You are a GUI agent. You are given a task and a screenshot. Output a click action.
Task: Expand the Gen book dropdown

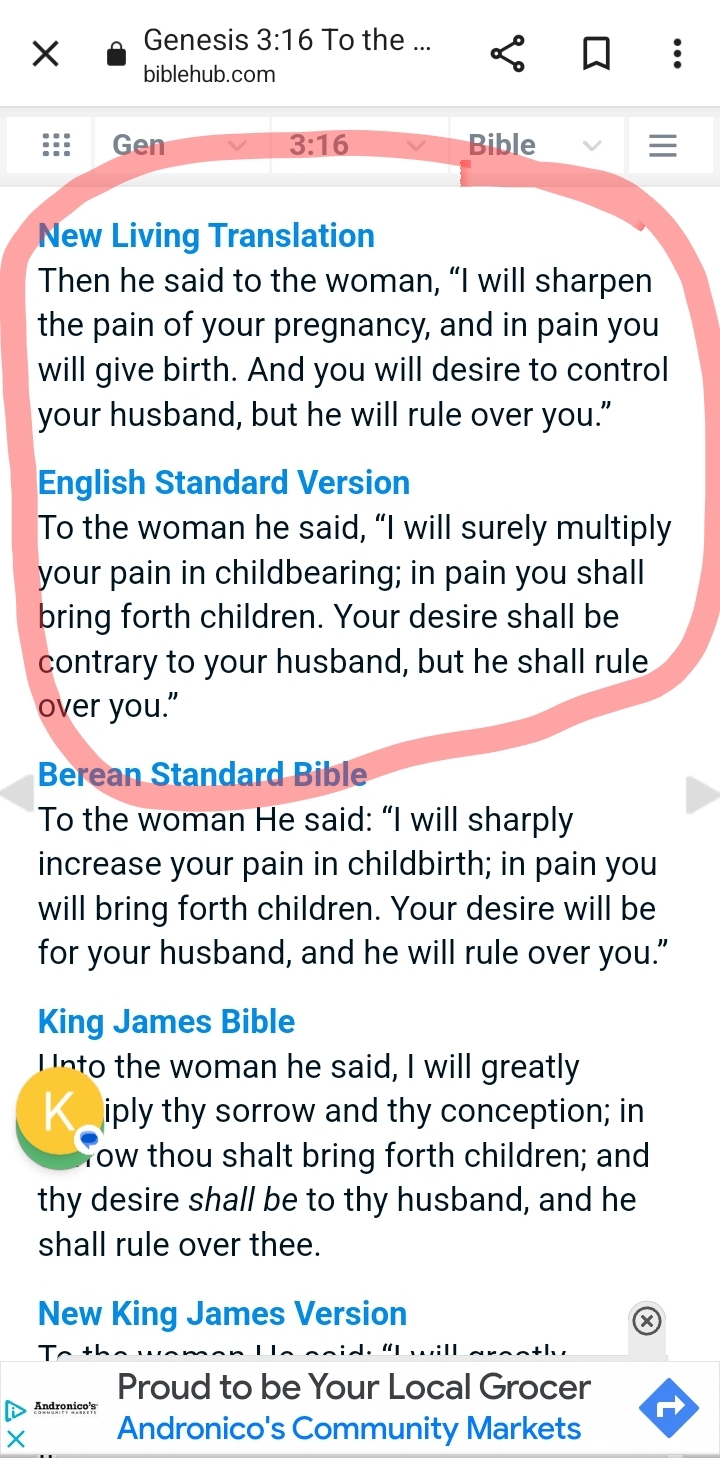point(181,145)
